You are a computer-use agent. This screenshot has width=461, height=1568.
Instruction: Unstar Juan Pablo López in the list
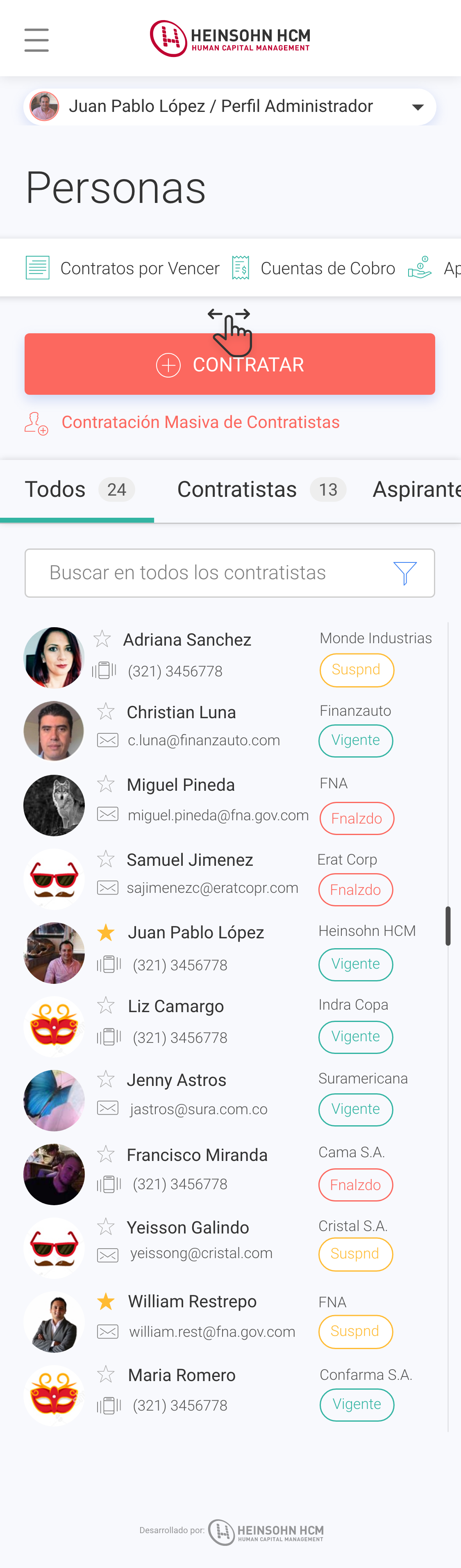(106, 932)
